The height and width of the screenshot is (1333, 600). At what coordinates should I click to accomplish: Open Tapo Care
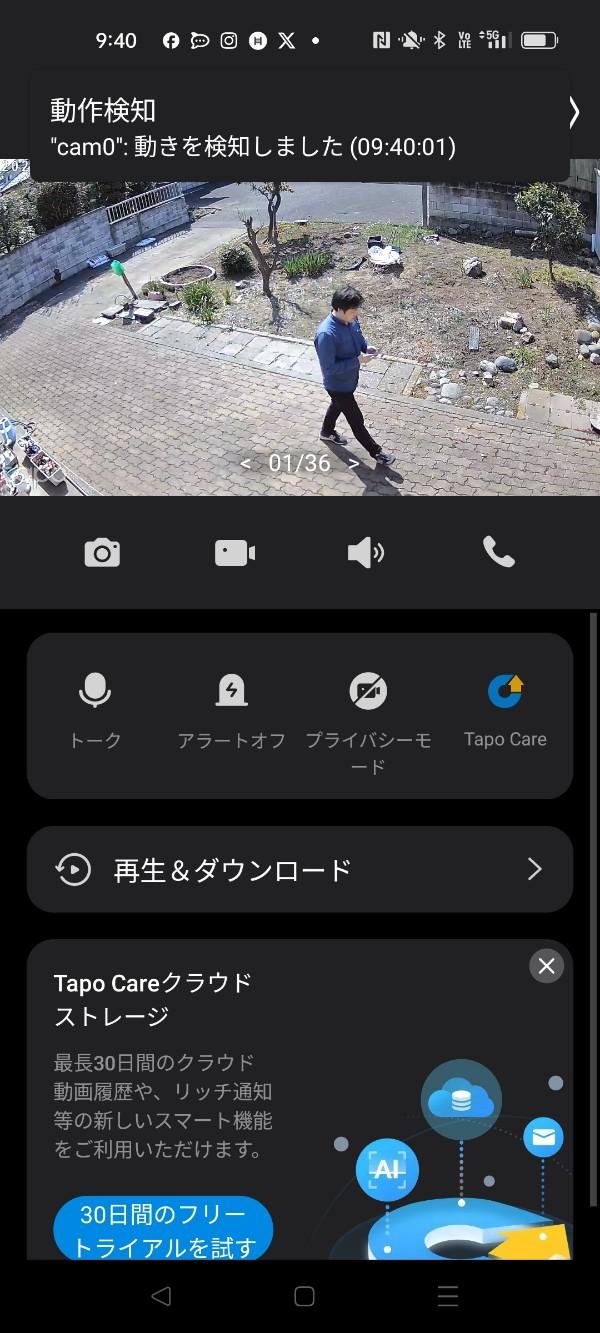point(505,708)
